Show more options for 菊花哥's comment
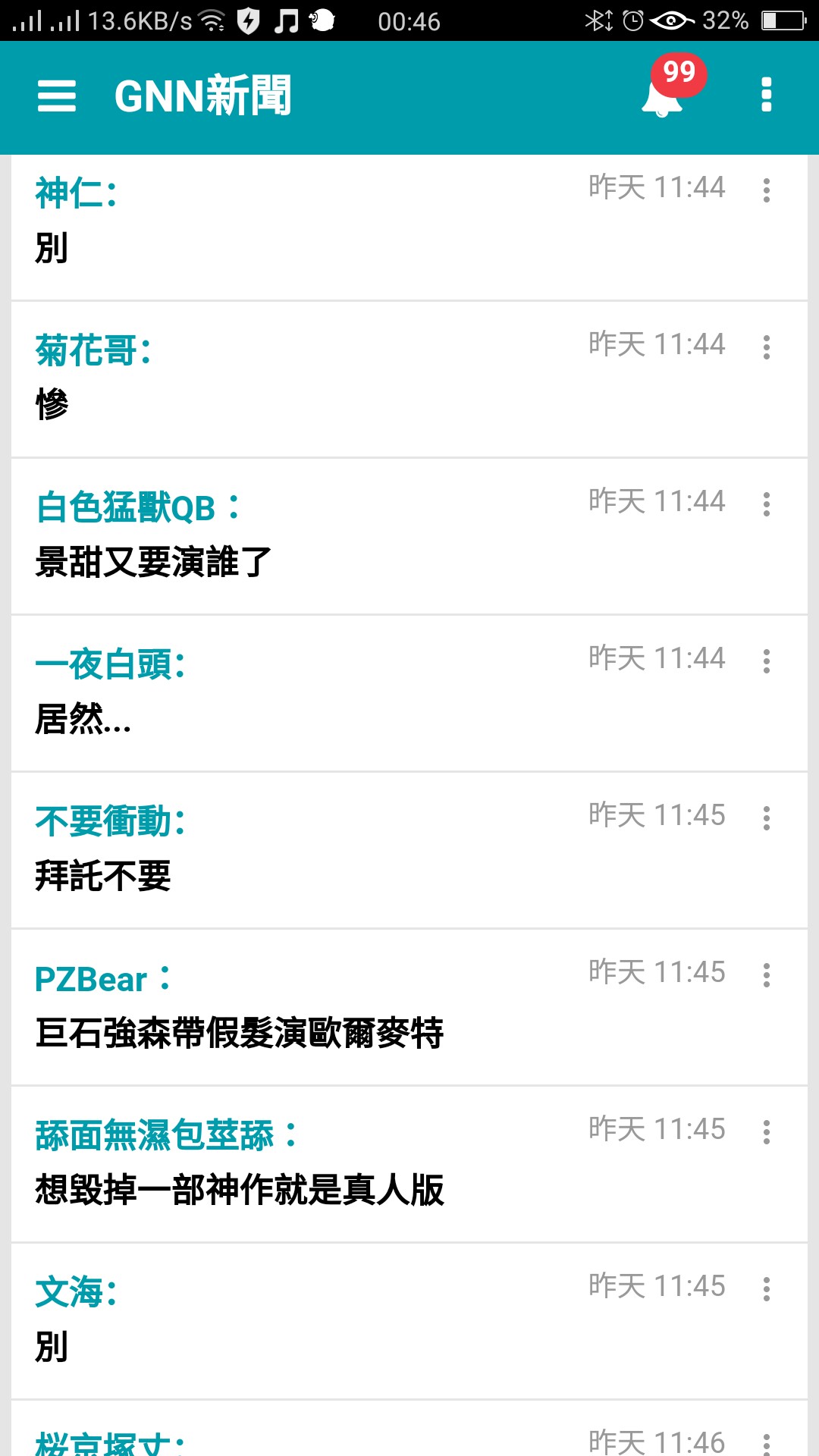819x1456 pixels. (x=767, y=347)
